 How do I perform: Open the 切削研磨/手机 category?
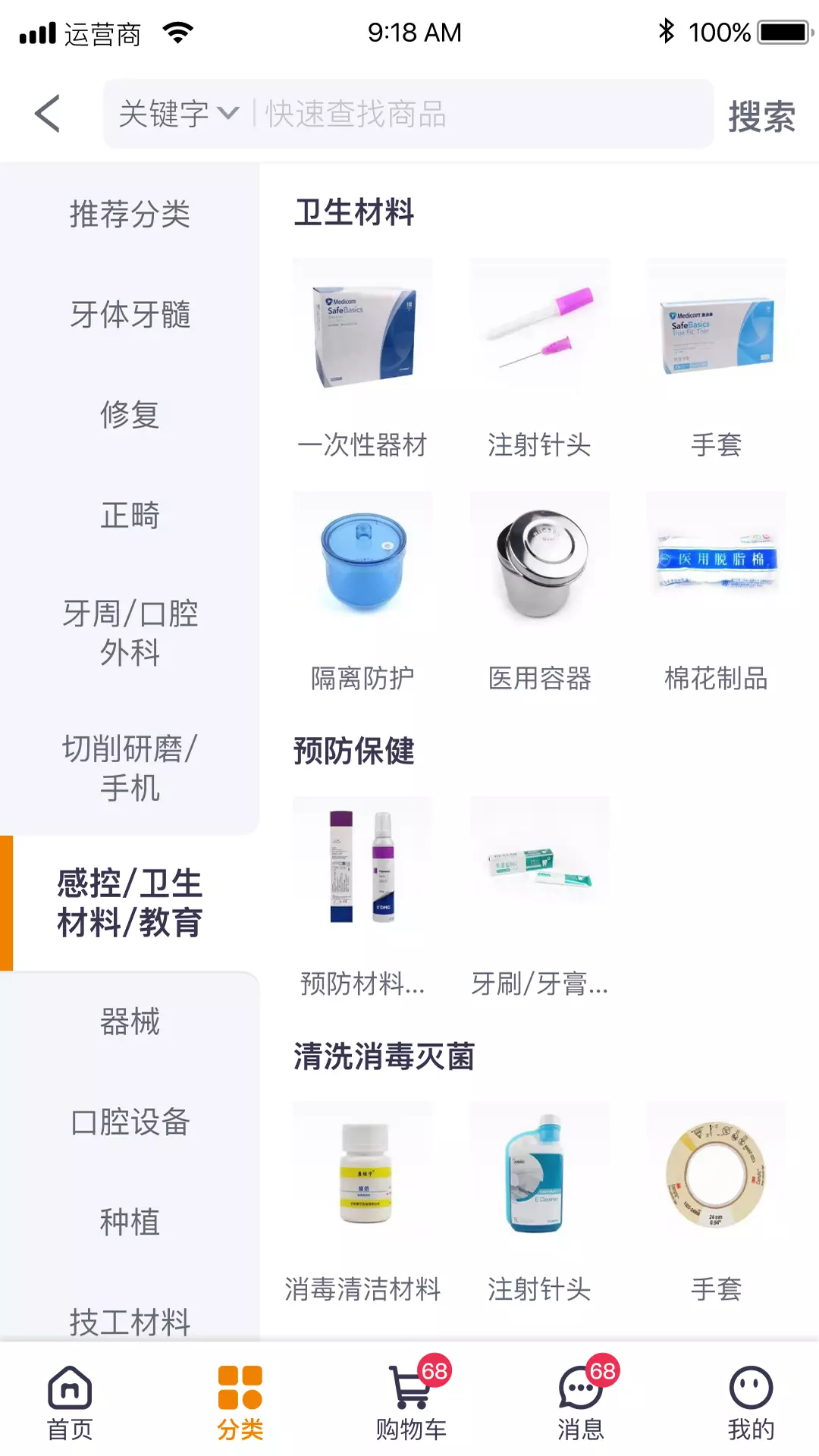coord(130,767)
